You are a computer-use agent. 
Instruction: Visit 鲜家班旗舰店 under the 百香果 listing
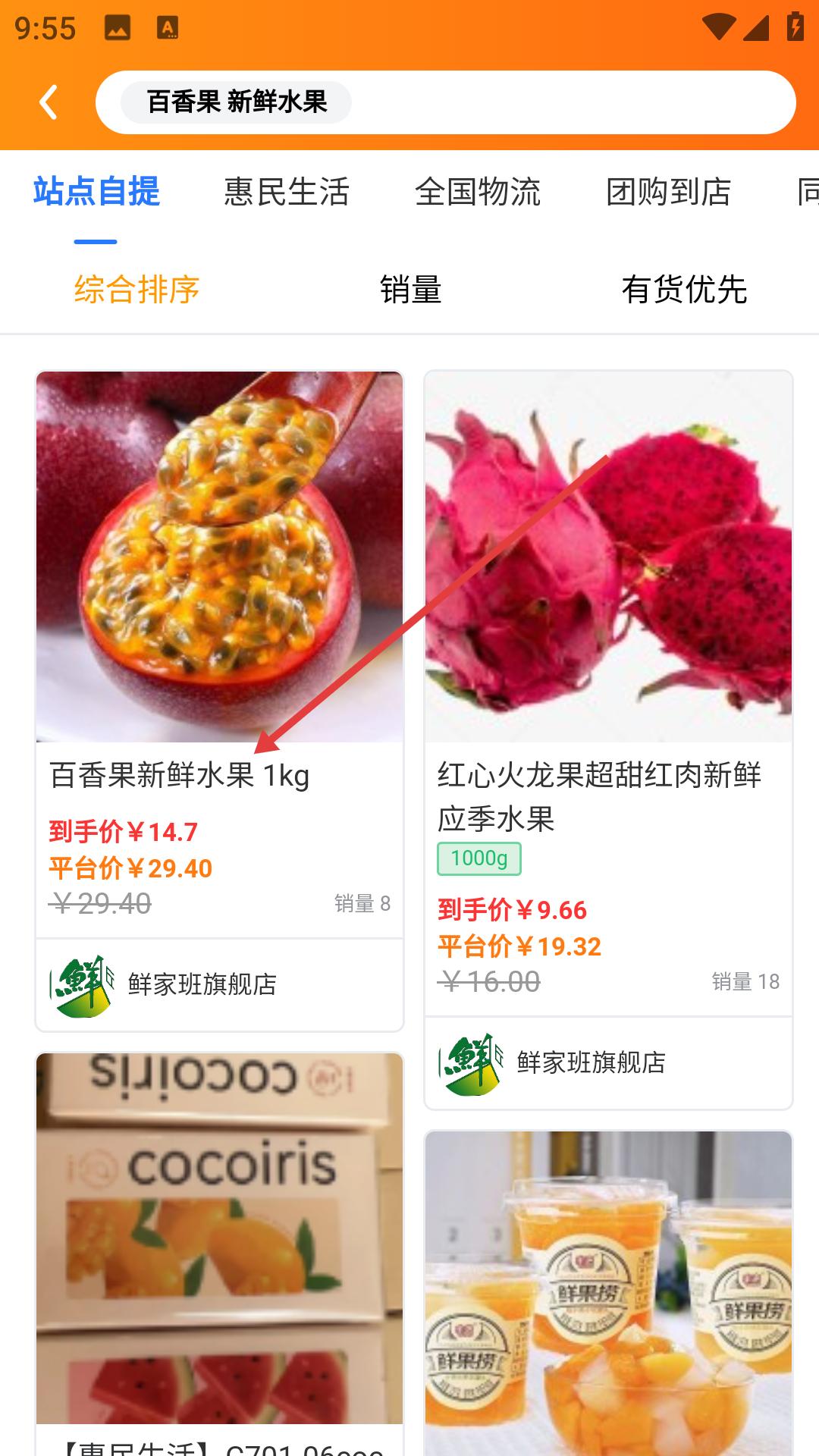[202, 984]
